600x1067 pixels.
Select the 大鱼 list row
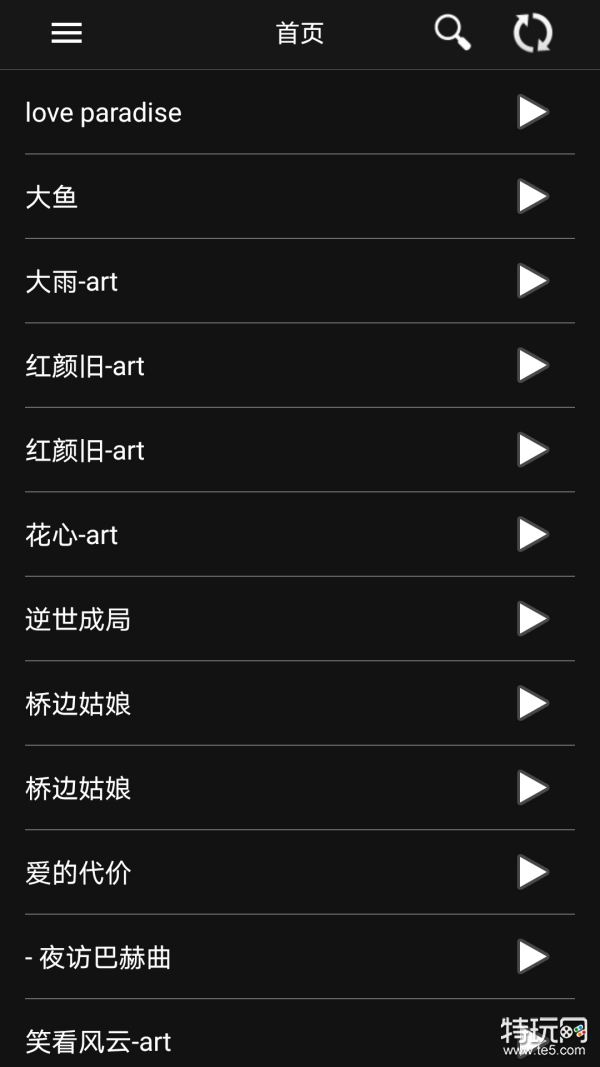pyautogui.click(x=52, y=197)
